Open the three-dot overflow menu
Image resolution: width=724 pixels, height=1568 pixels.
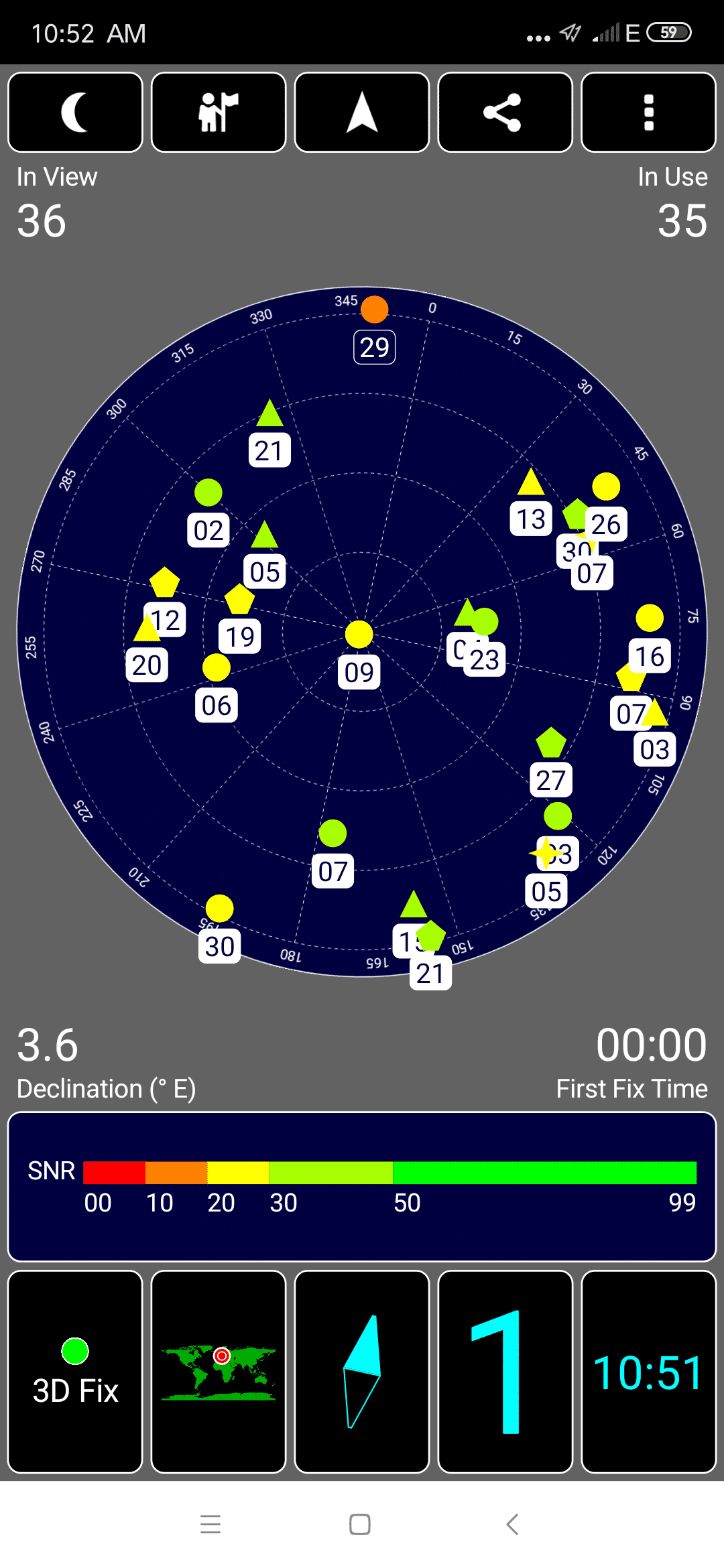pos(649,112)
